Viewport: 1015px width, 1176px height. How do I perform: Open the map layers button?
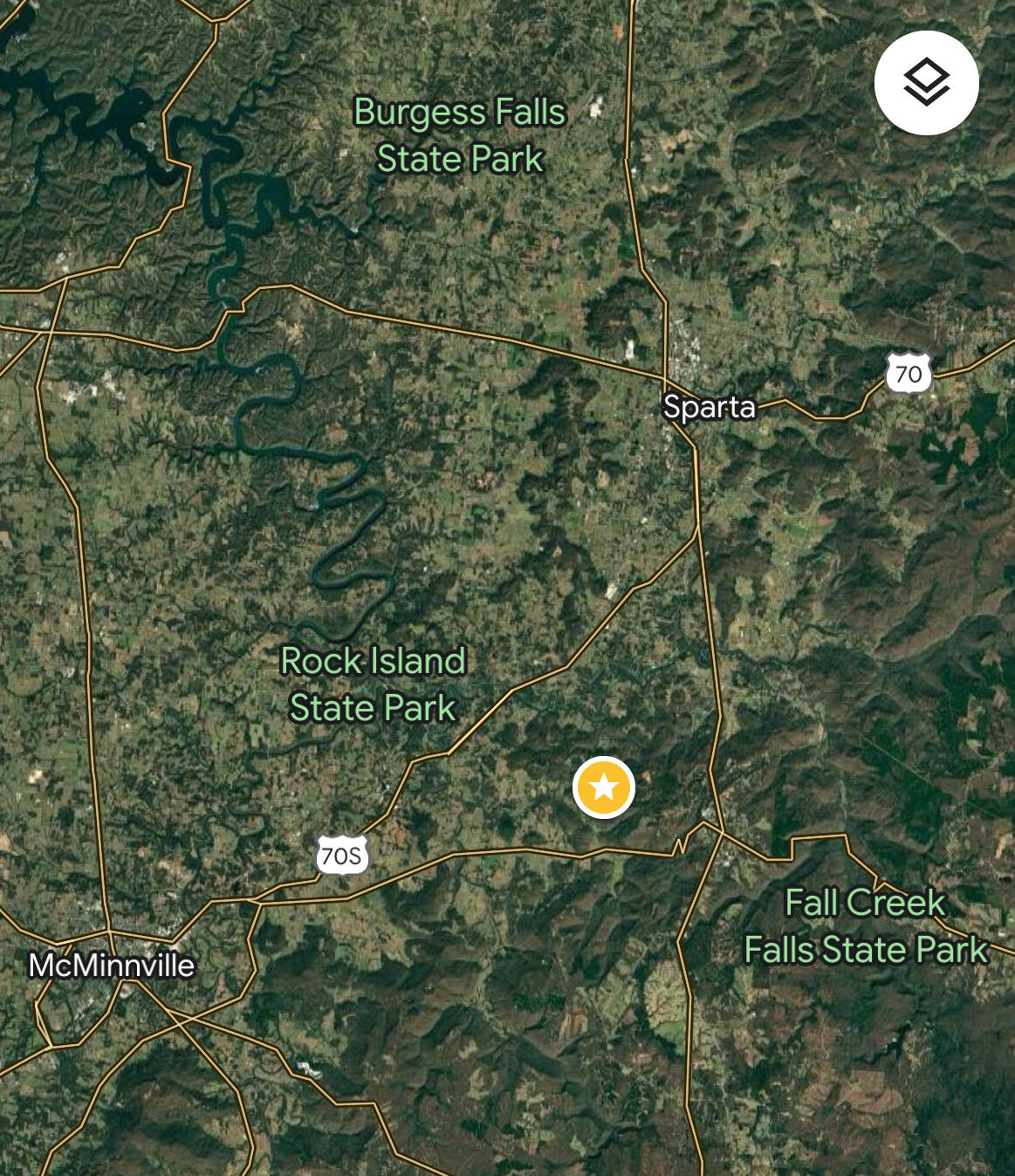[926, 83]
